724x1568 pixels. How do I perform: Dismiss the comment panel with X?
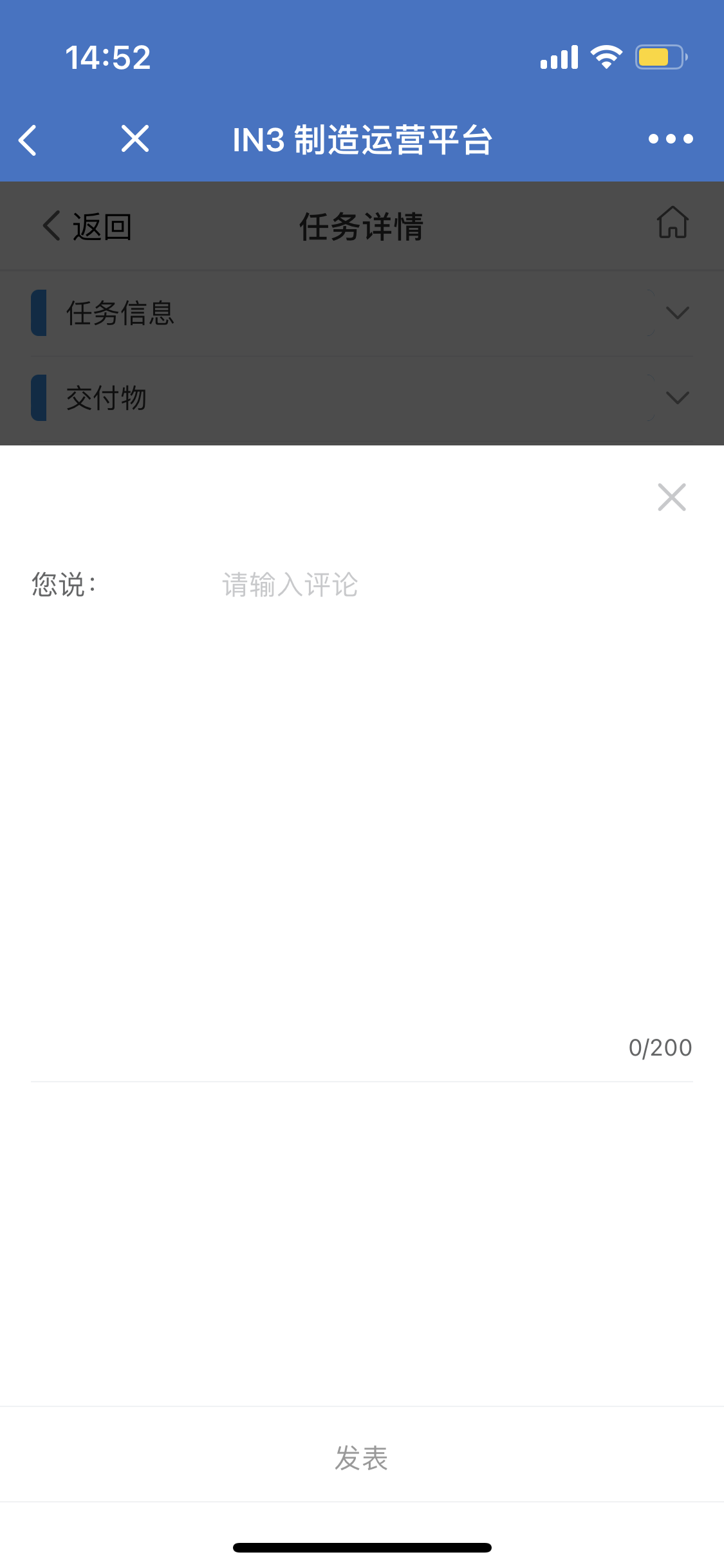(671, 497)
